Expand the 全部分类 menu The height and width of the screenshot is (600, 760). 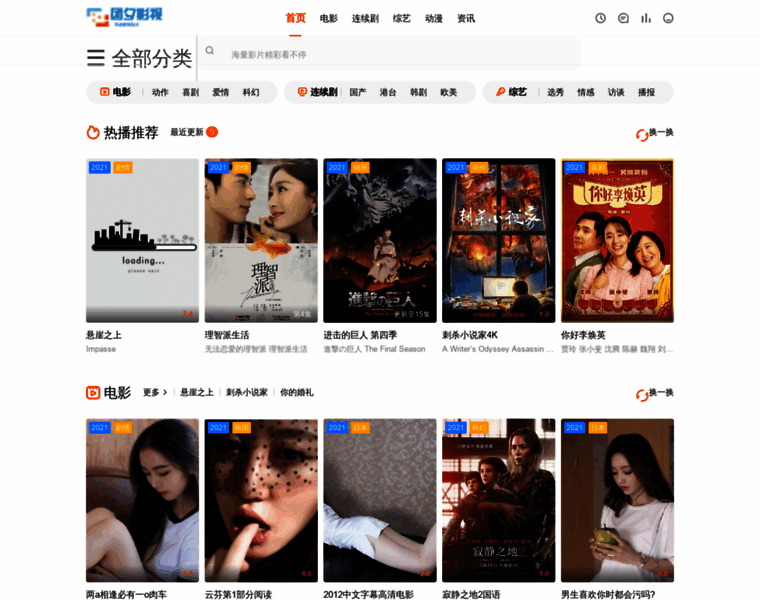tap(139, 58)
